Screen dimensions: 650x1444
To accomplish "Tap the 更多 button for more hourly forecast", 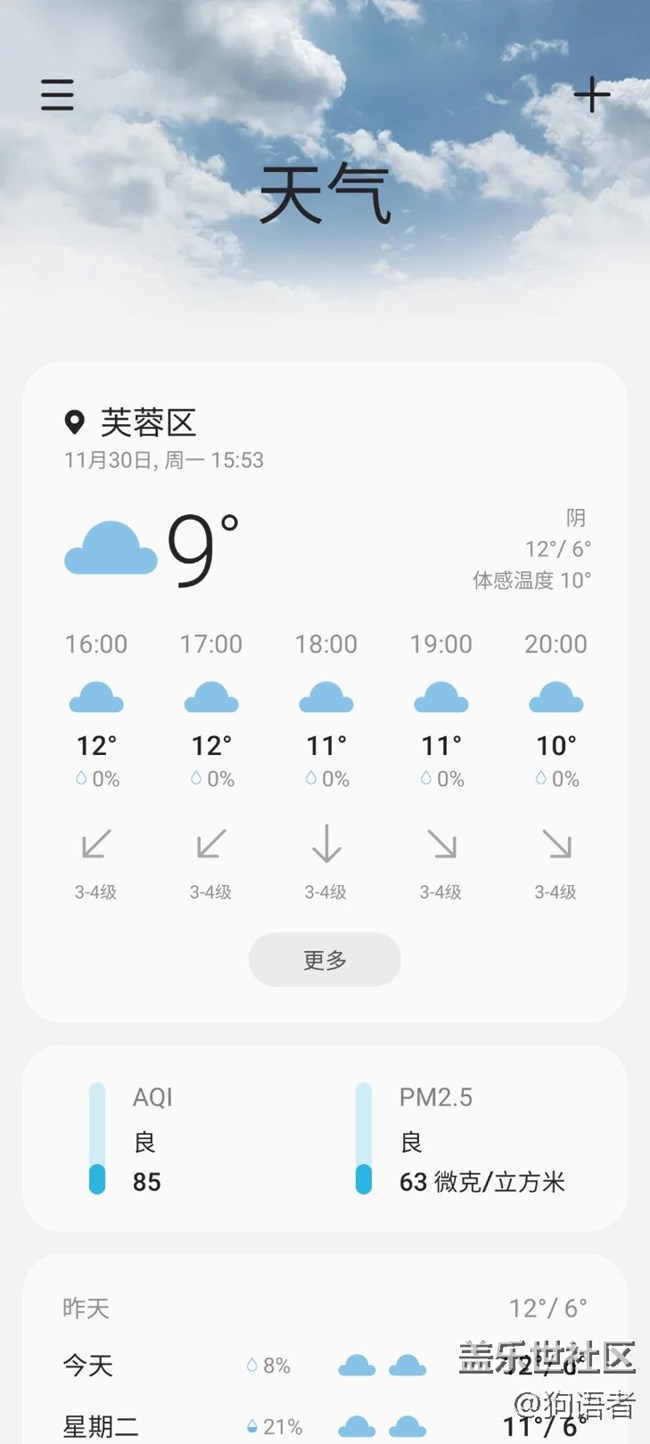I will point(325,960).
